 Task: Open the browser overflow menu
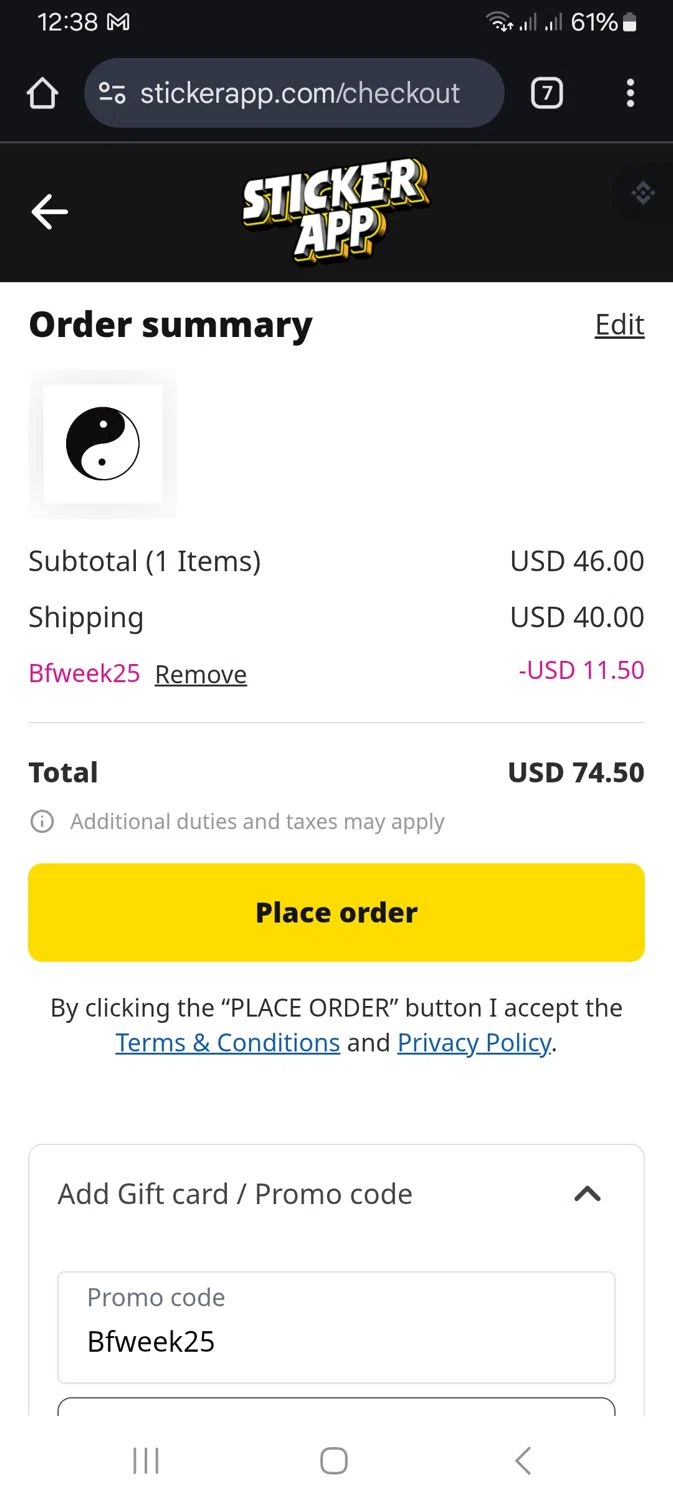tap(629, 94)
